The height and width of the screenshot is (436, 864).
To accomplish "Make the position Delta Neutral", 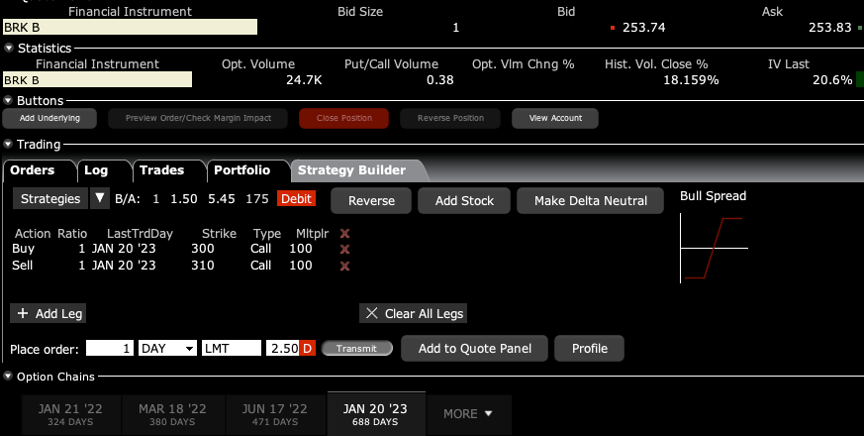I will pos(590,200).
